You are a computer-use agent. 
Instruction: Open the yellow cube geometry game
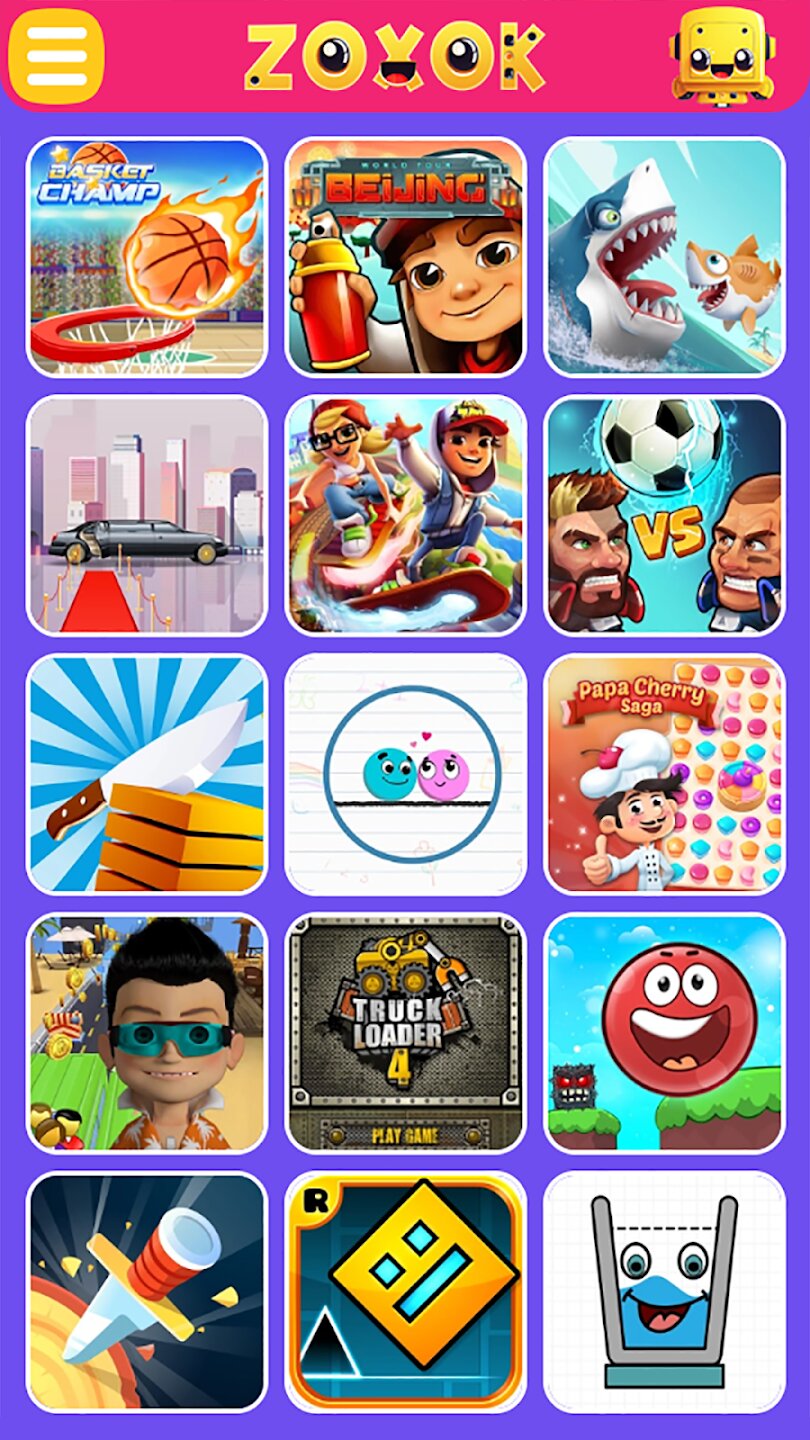pos(405,1291)
